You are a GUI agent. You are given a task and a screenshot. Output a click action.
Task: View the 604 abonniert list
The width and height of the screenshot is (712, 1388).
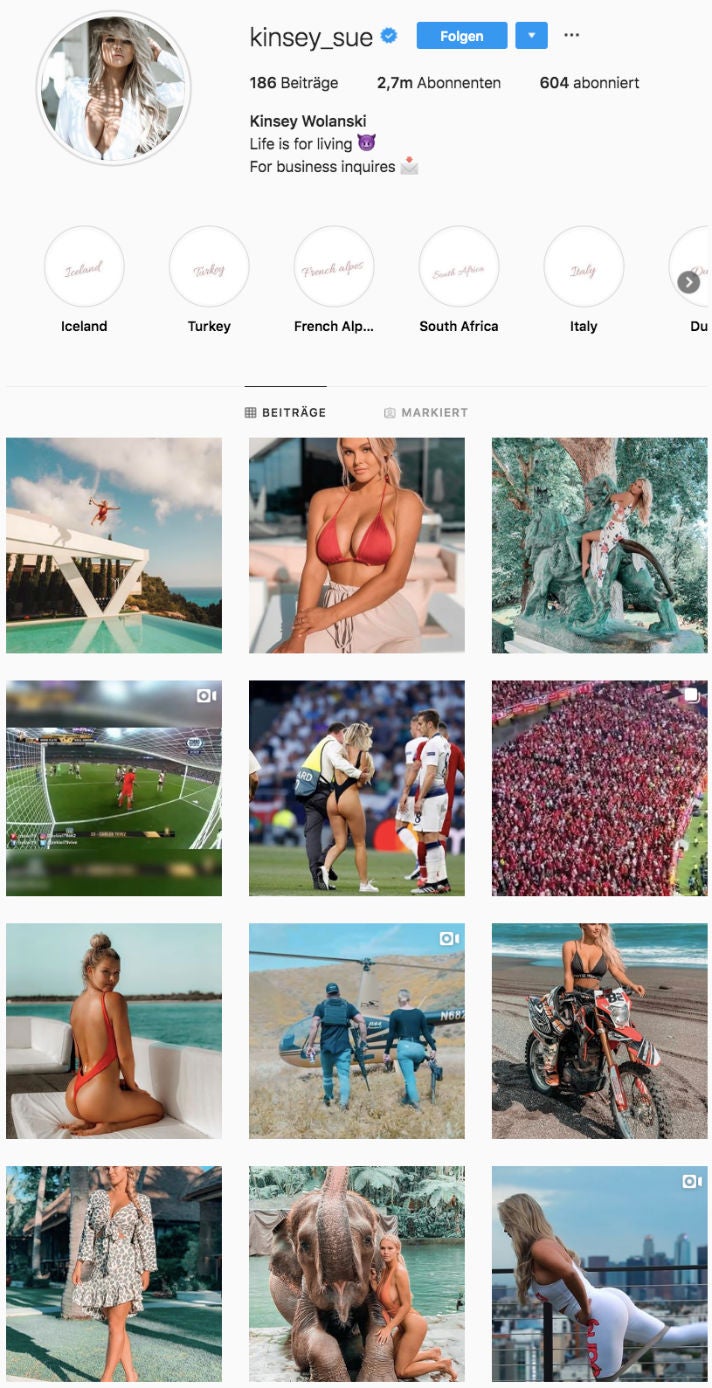pyautogui.click(x=589, y=83)
